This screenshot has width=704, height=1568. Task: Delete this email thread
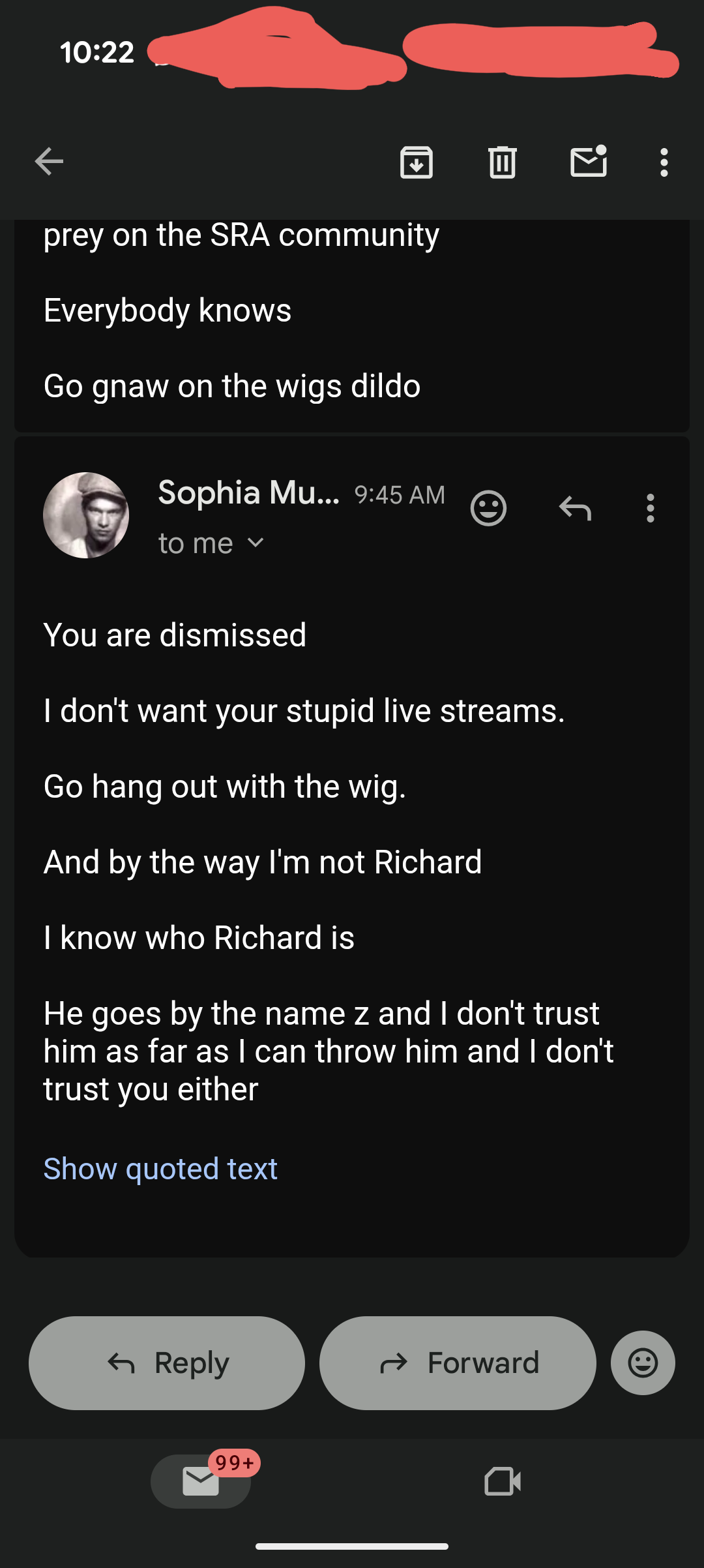pos(503,162)
